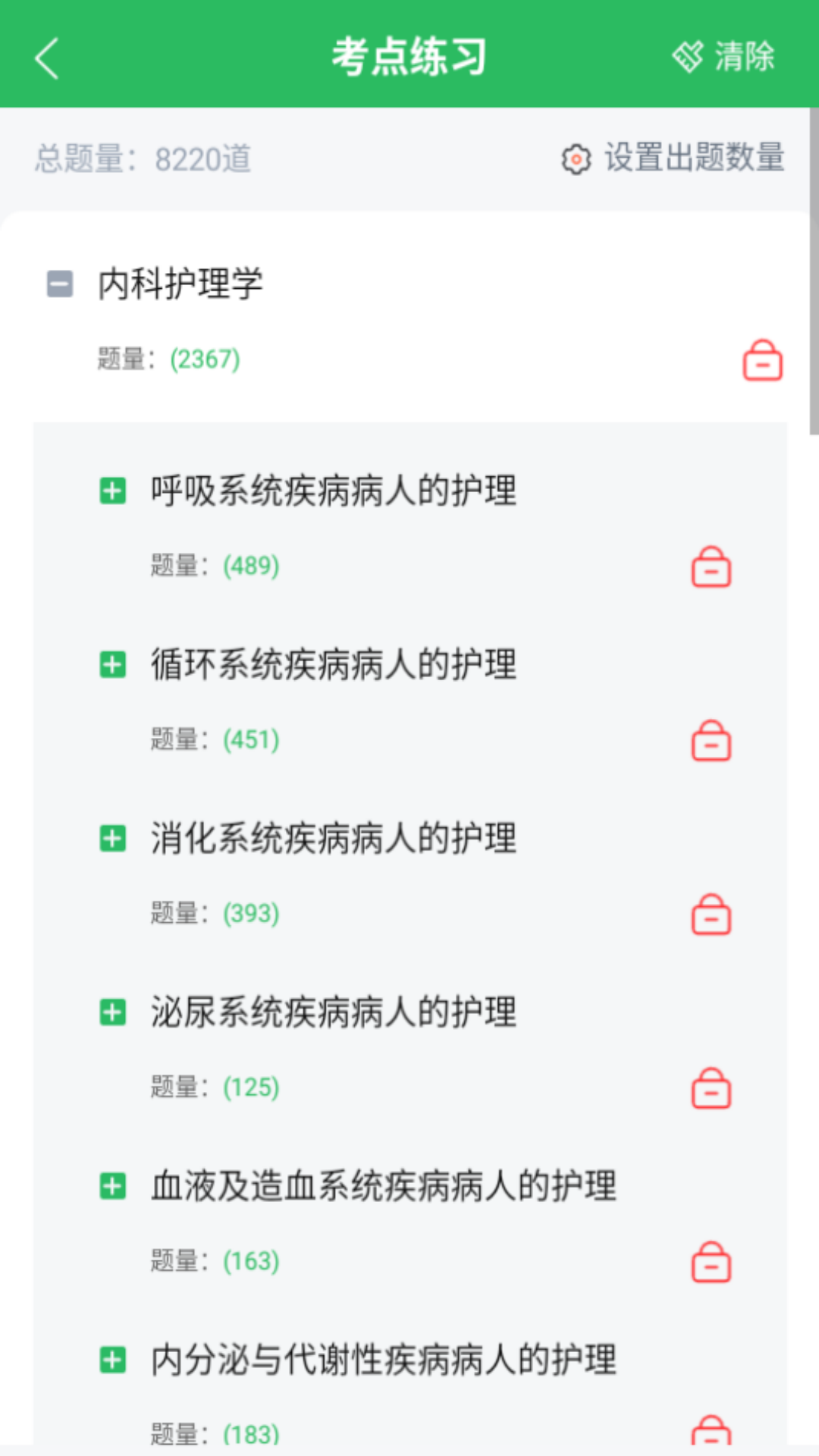819x1456 pixels.
Task: Open 设置出题数量 settings
Action: pos(673,158)
